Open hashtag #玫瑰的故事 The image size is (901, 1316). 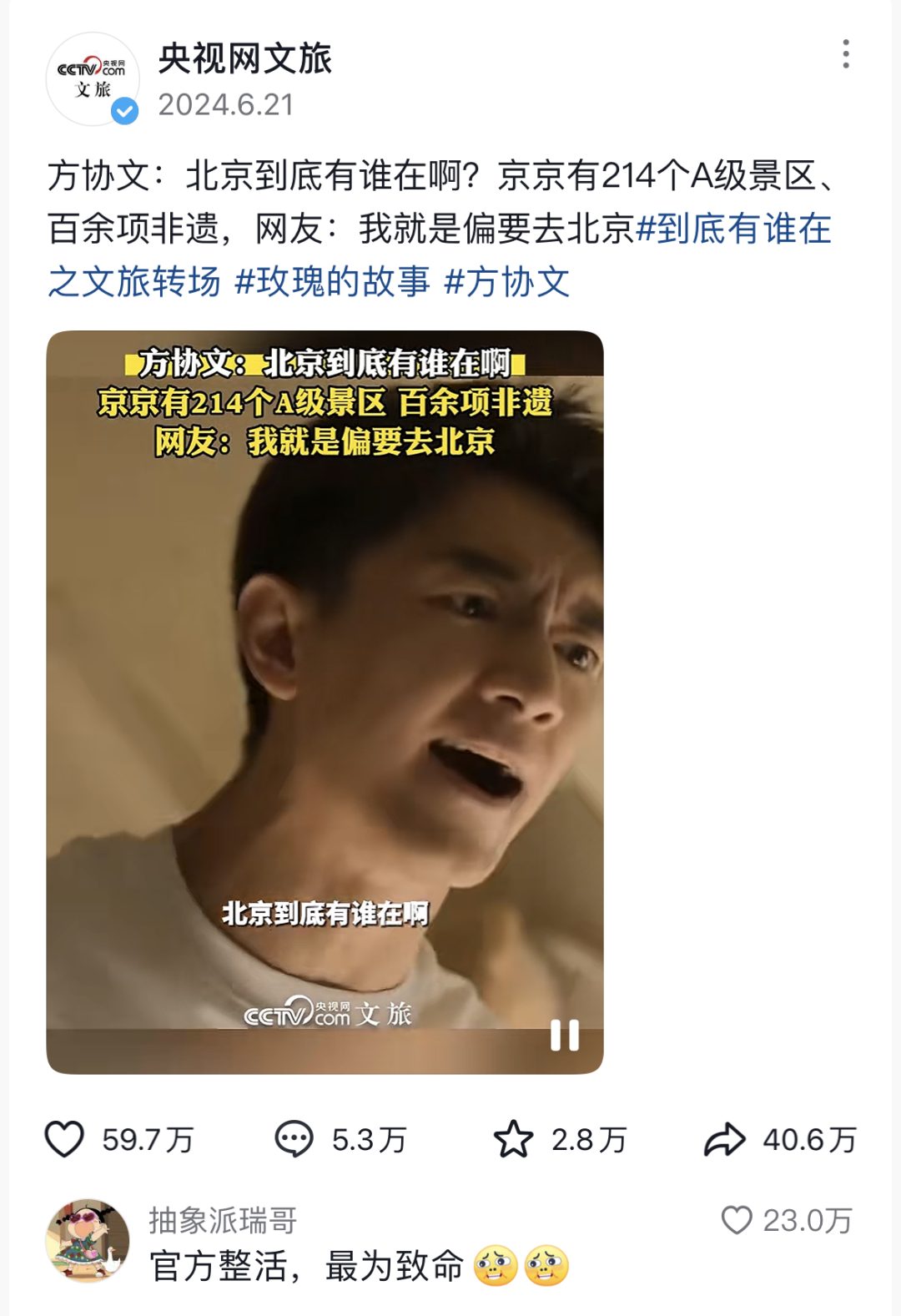(332, 281)
